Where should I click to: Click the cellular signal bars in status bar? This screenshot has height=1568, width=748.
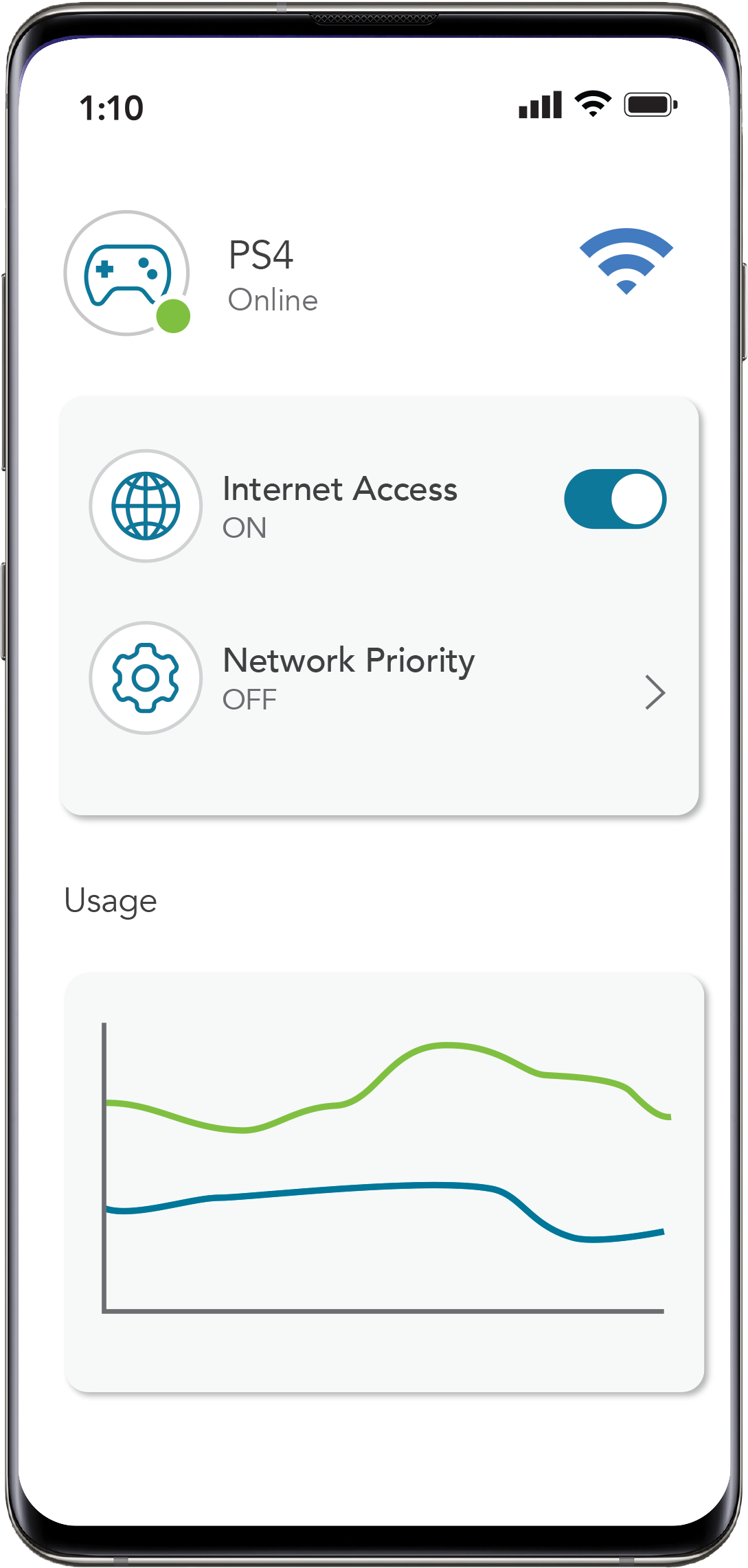click(x=540, y=104)
